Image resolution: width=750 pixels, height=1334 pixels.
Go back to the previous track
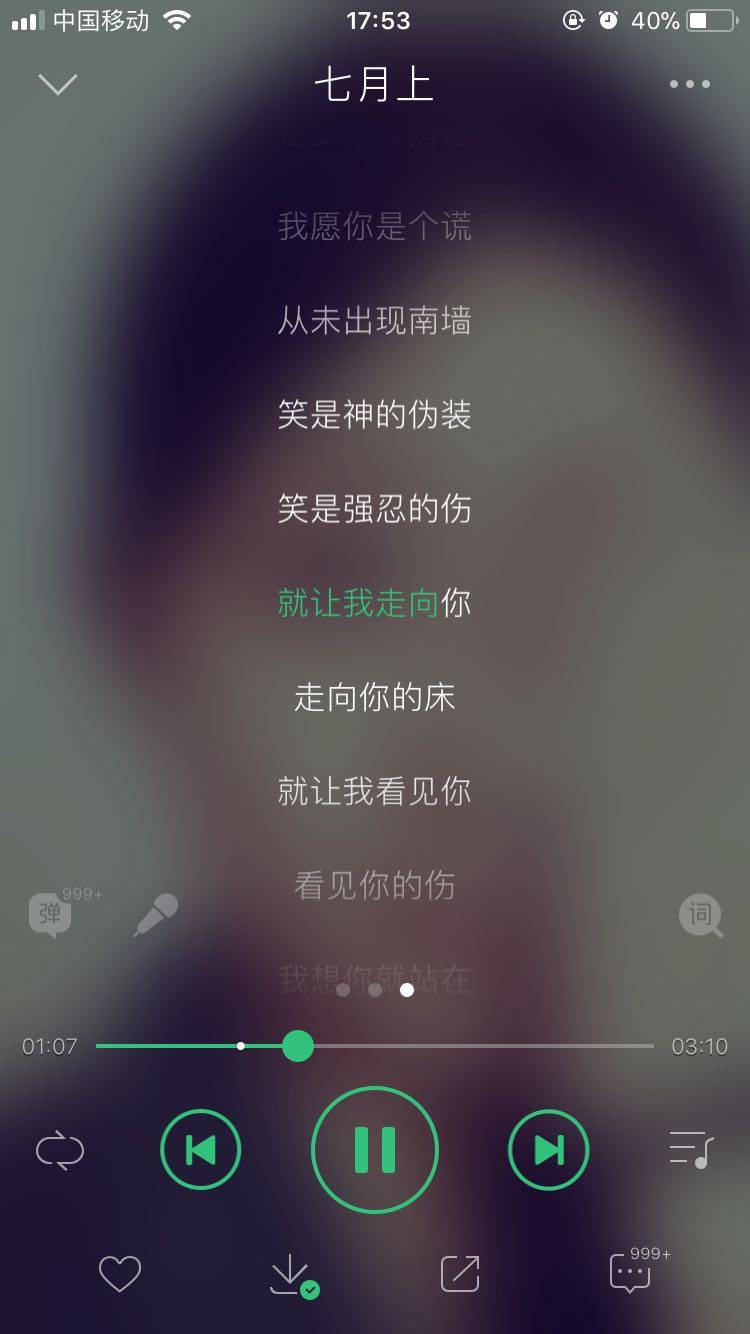[200, 1149]
